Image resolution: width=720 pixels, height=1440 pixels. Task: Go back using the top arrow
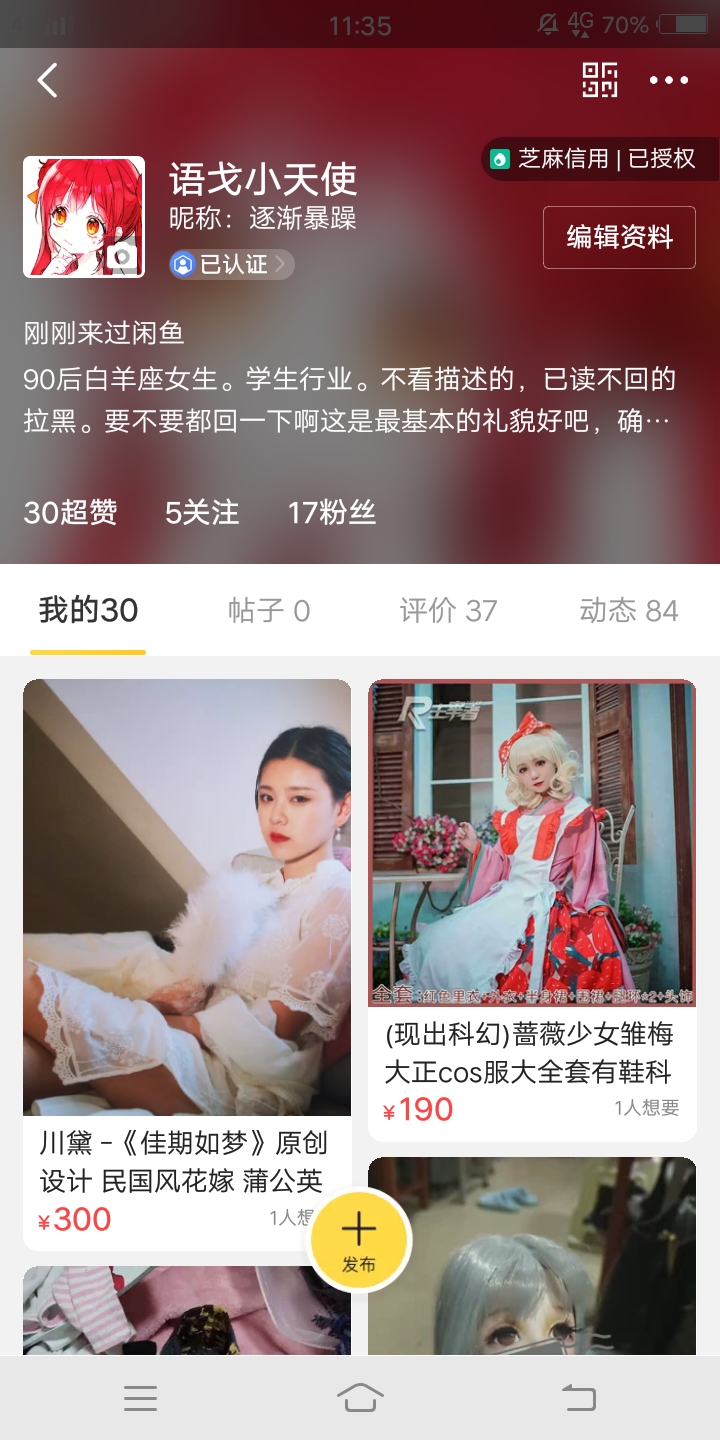pyautogui.click(x=47, y=80)
